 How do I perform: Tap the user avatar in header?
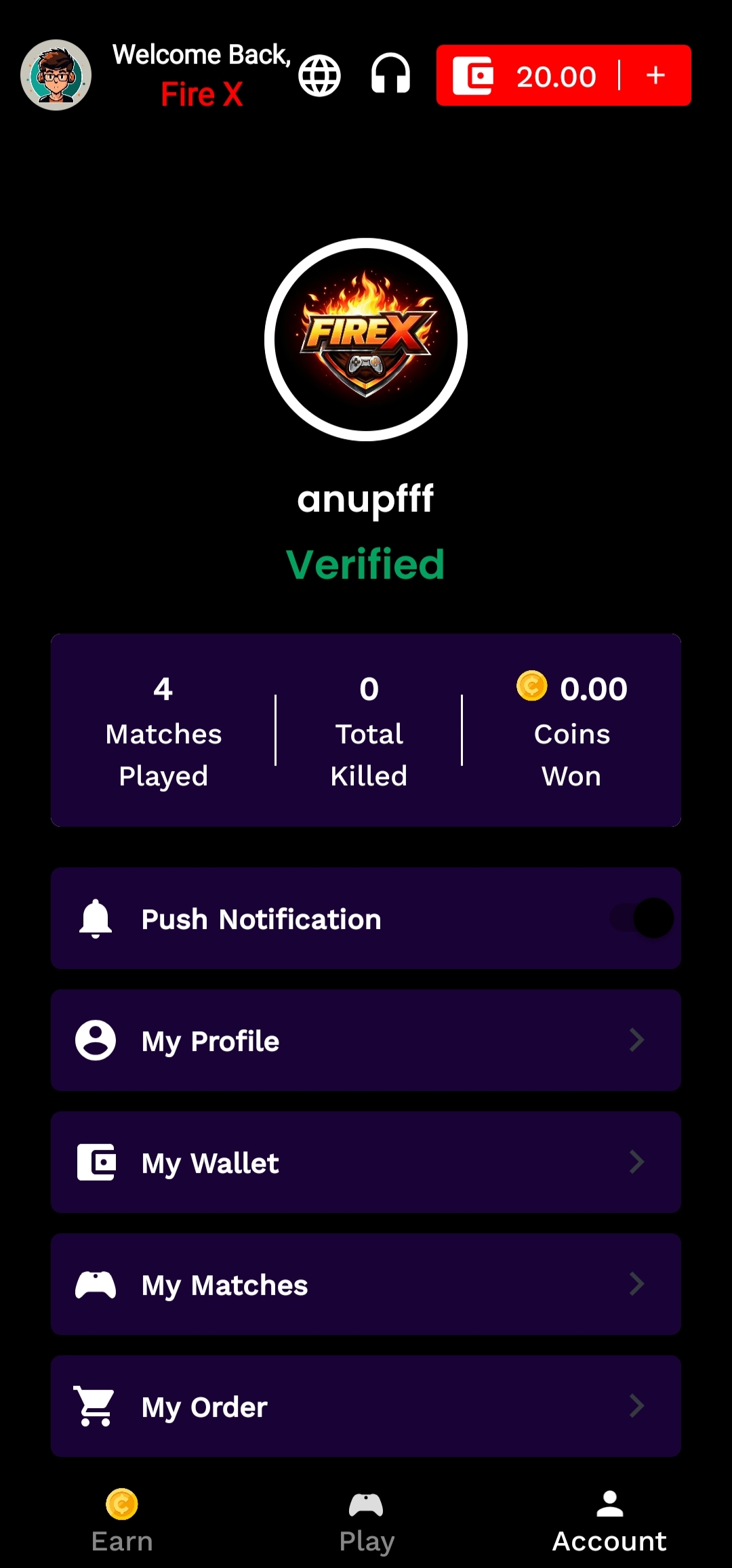(56, 75)
